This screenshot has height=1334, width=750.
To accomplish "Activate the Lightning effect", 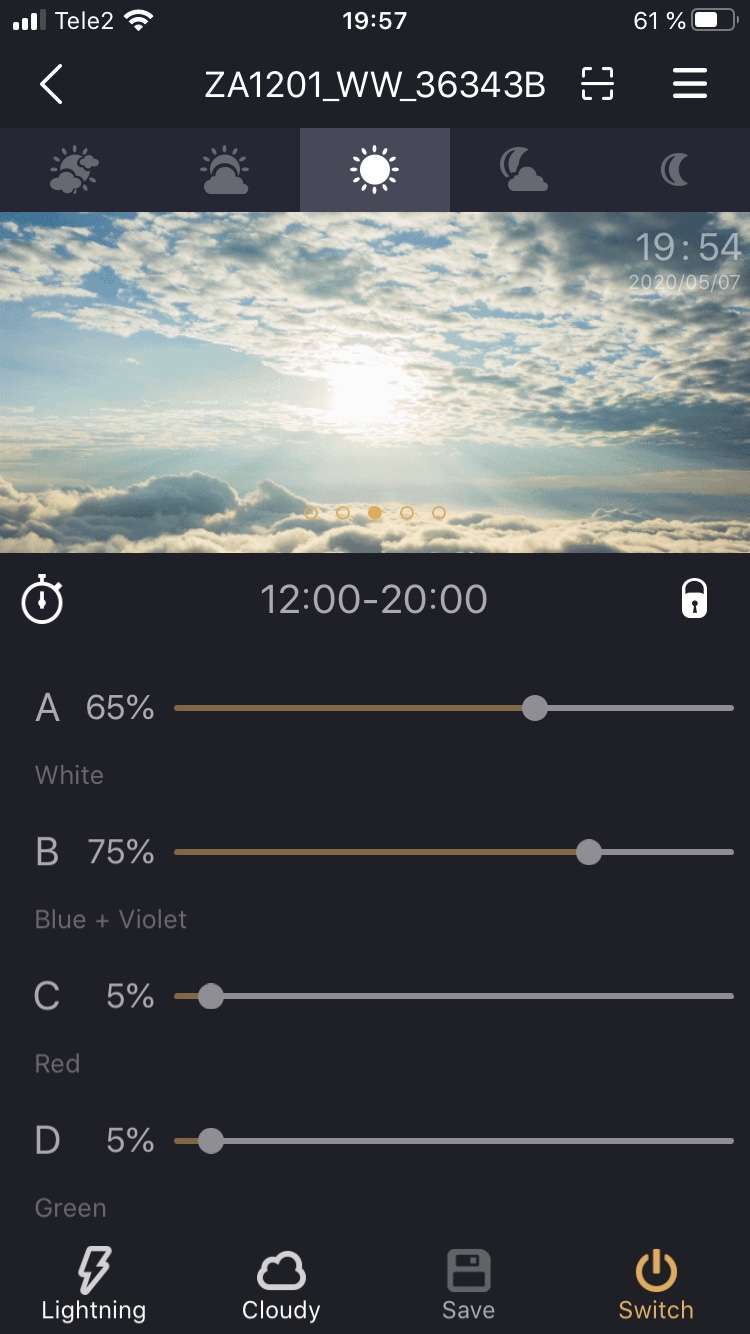I will pos(94,1286).
